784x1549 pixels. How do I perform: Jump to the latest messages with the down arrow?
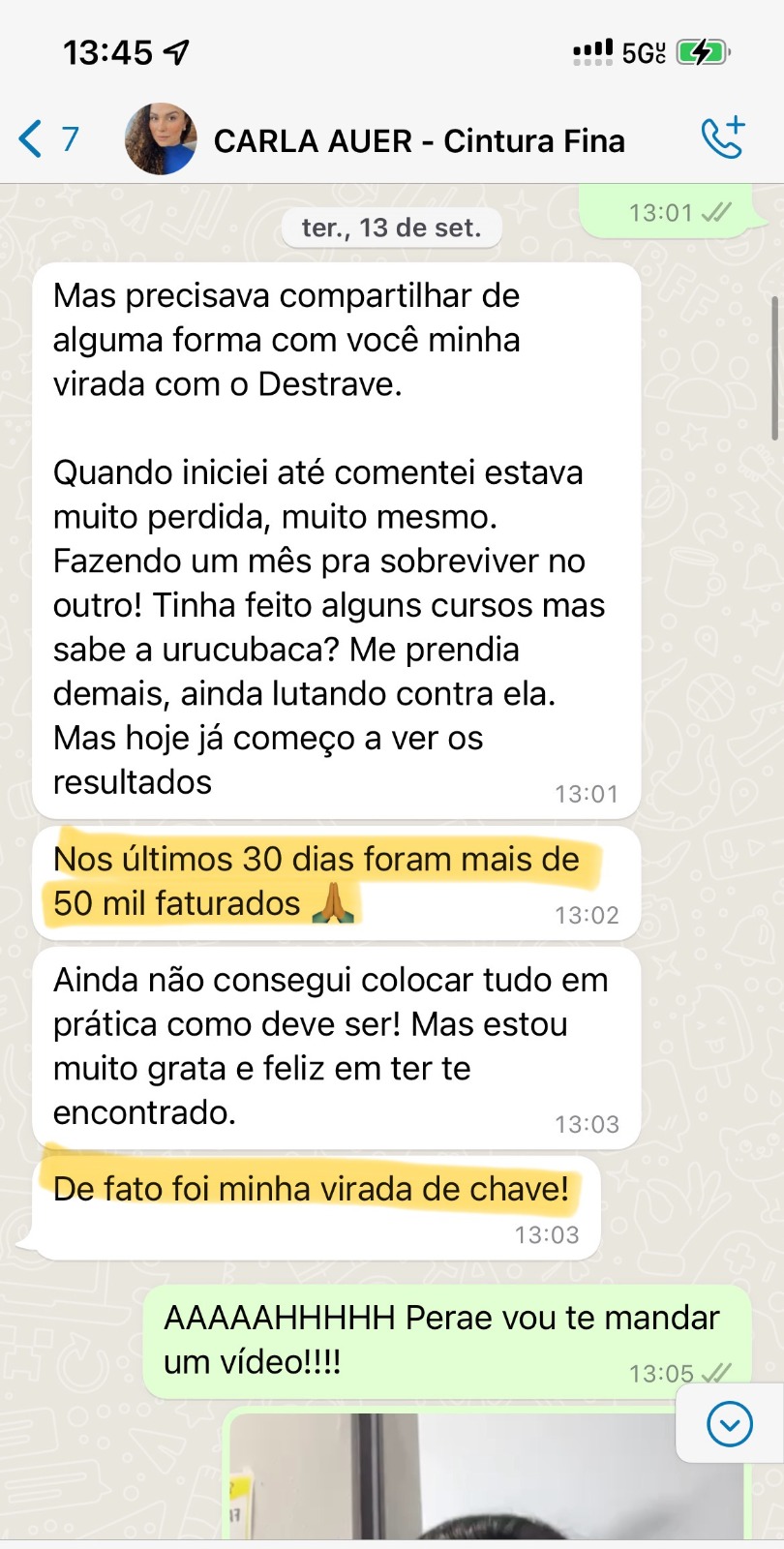click(730, 1424)
